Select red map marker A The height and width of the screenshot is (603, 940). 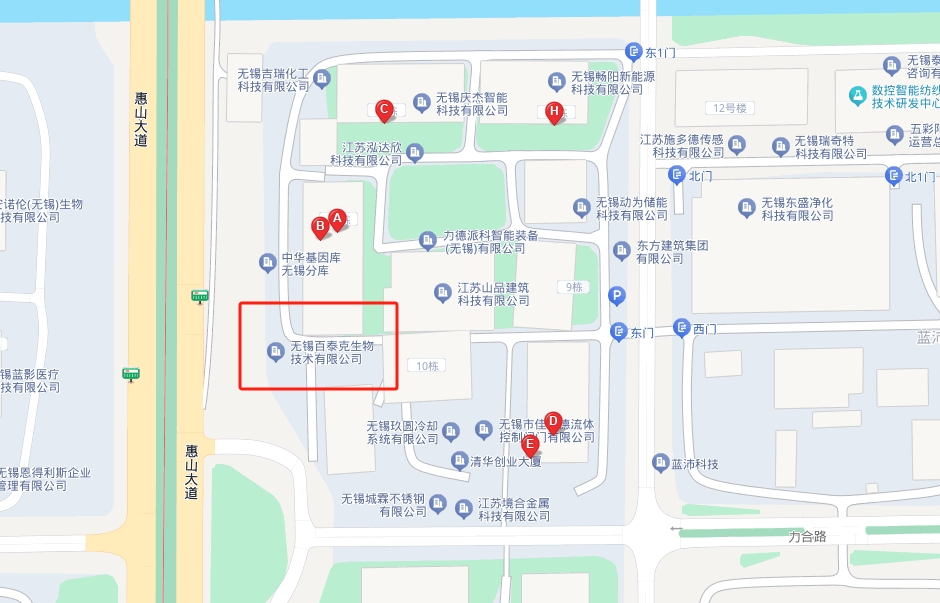337,217
